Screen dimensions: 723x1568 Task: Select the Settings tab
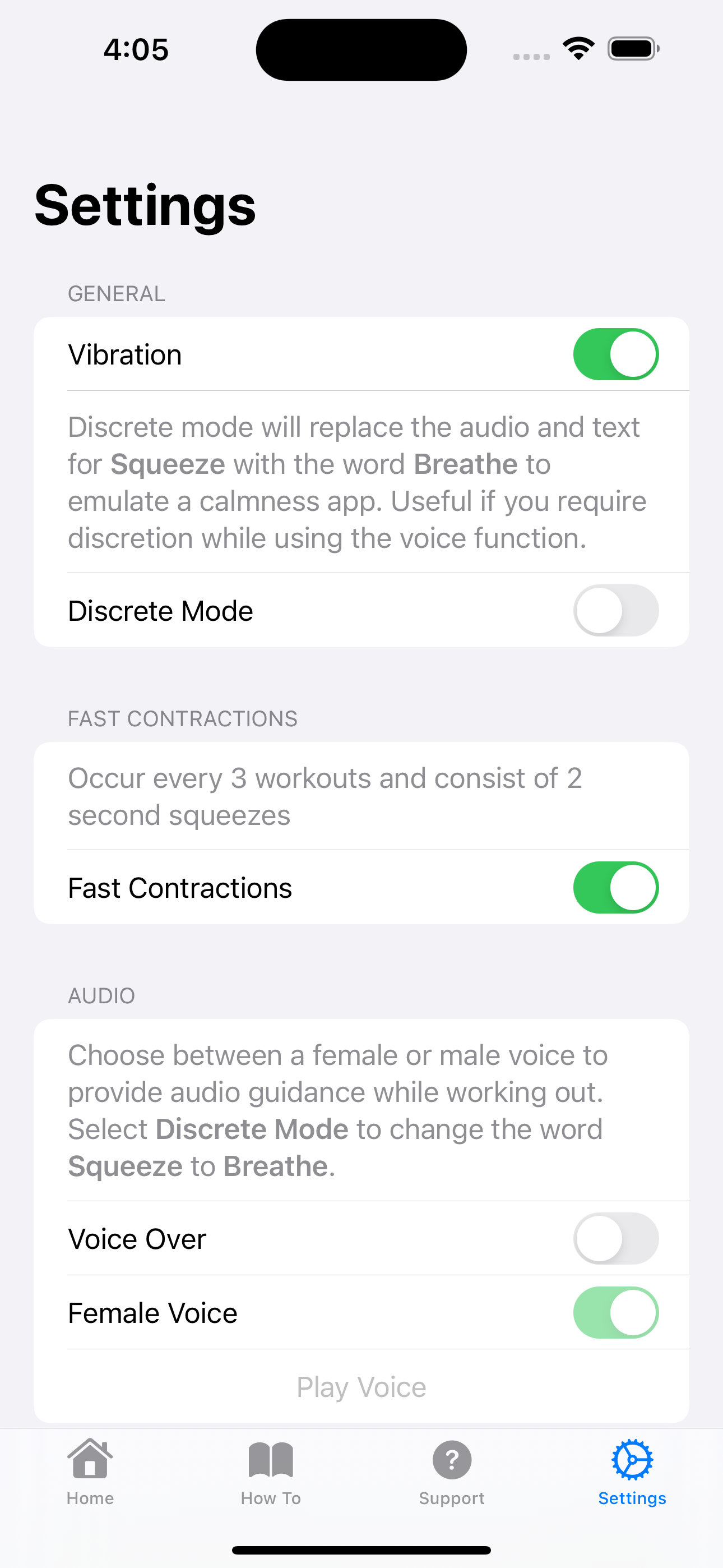(x=632, y=1472)
